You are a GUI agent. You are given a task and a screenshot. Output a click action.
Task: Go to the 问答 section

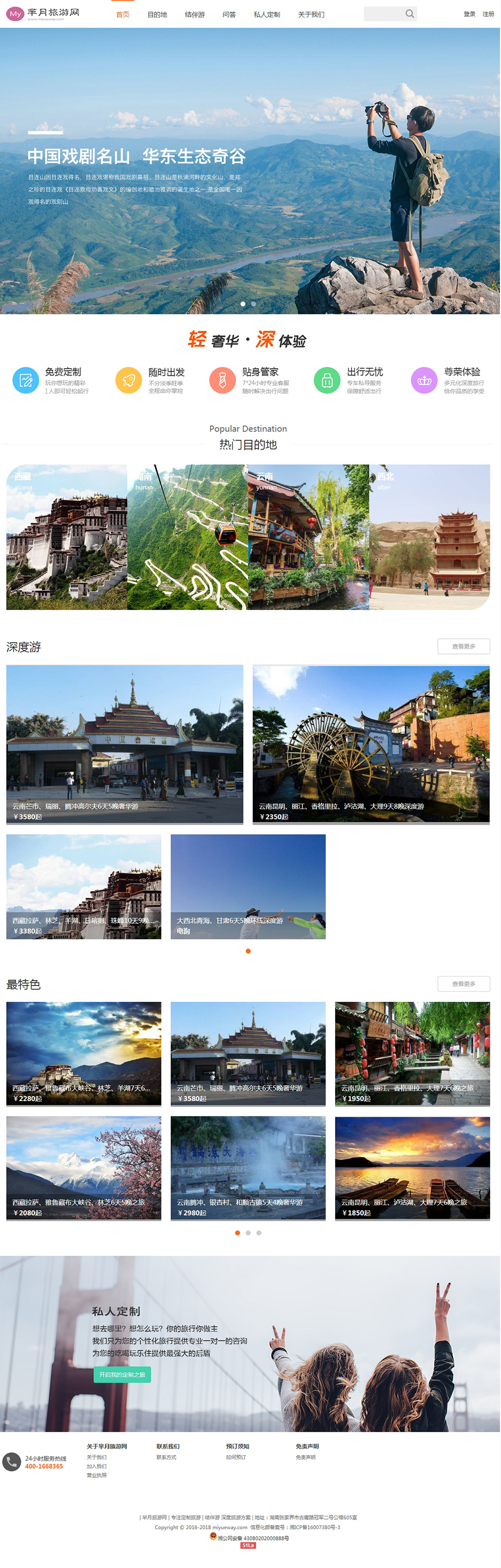coord(229,15)
